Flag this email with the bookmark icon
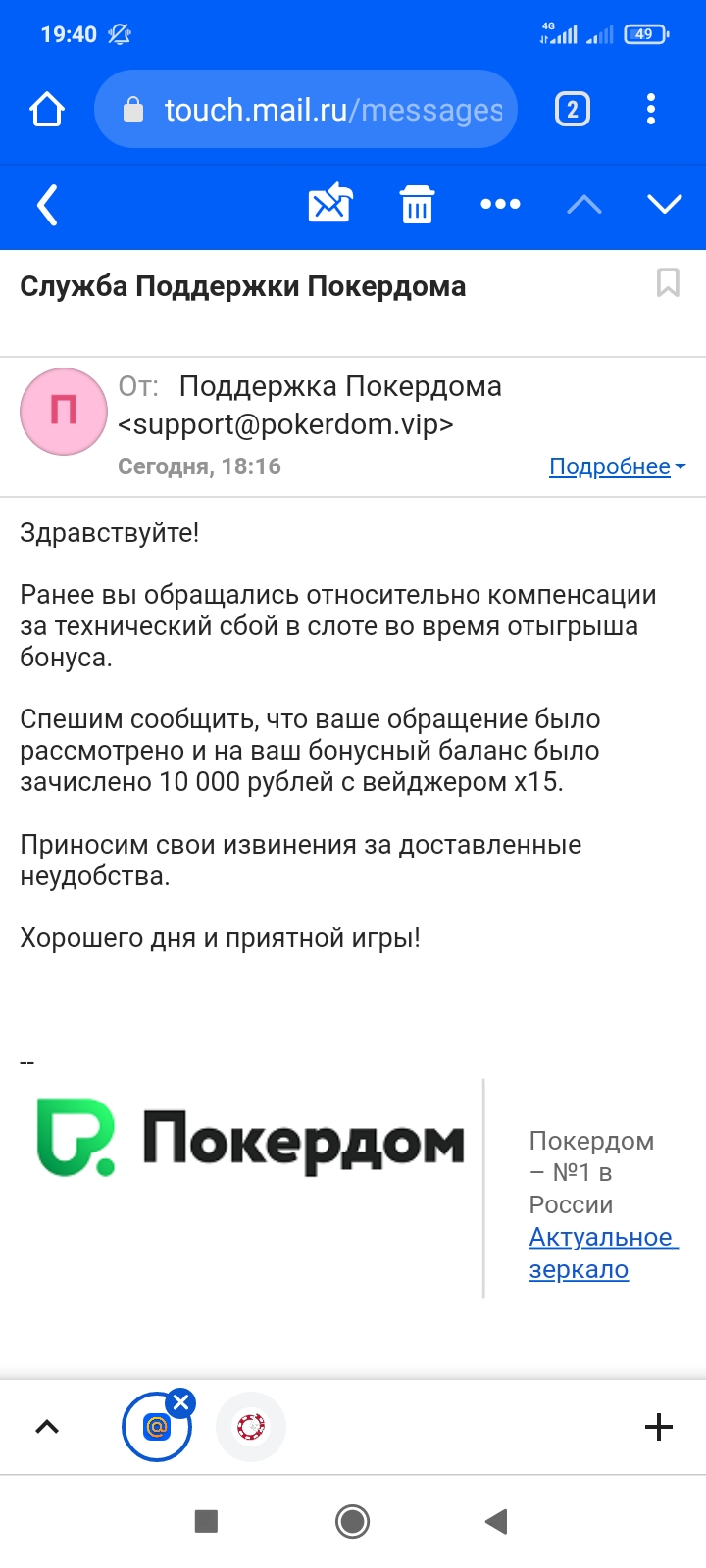The height and width of the screenshot is (1568, 706). pos(668,282)
